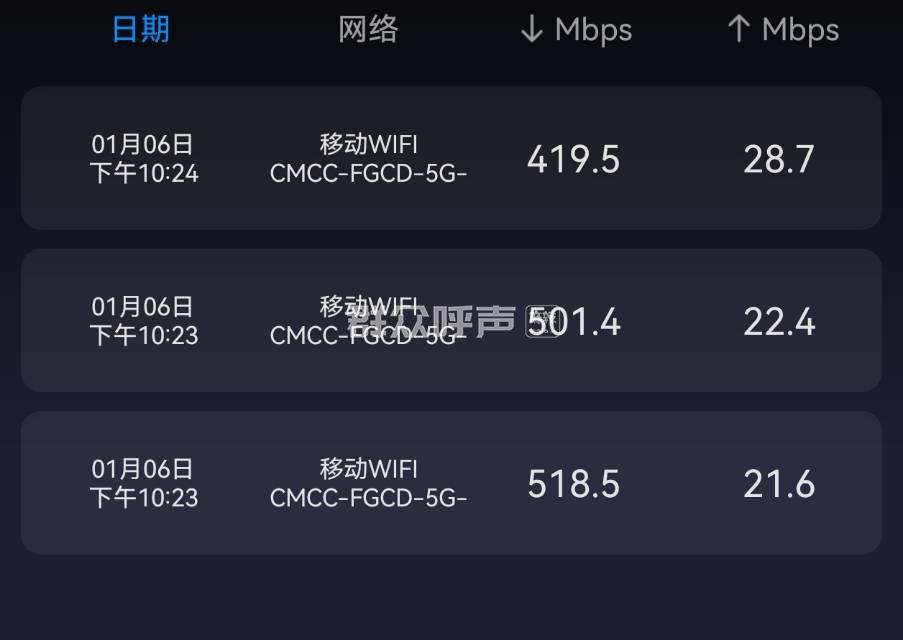Screen dimensions: 903x640
Task: Sort results by 网络 column
Action: (368, 30)
